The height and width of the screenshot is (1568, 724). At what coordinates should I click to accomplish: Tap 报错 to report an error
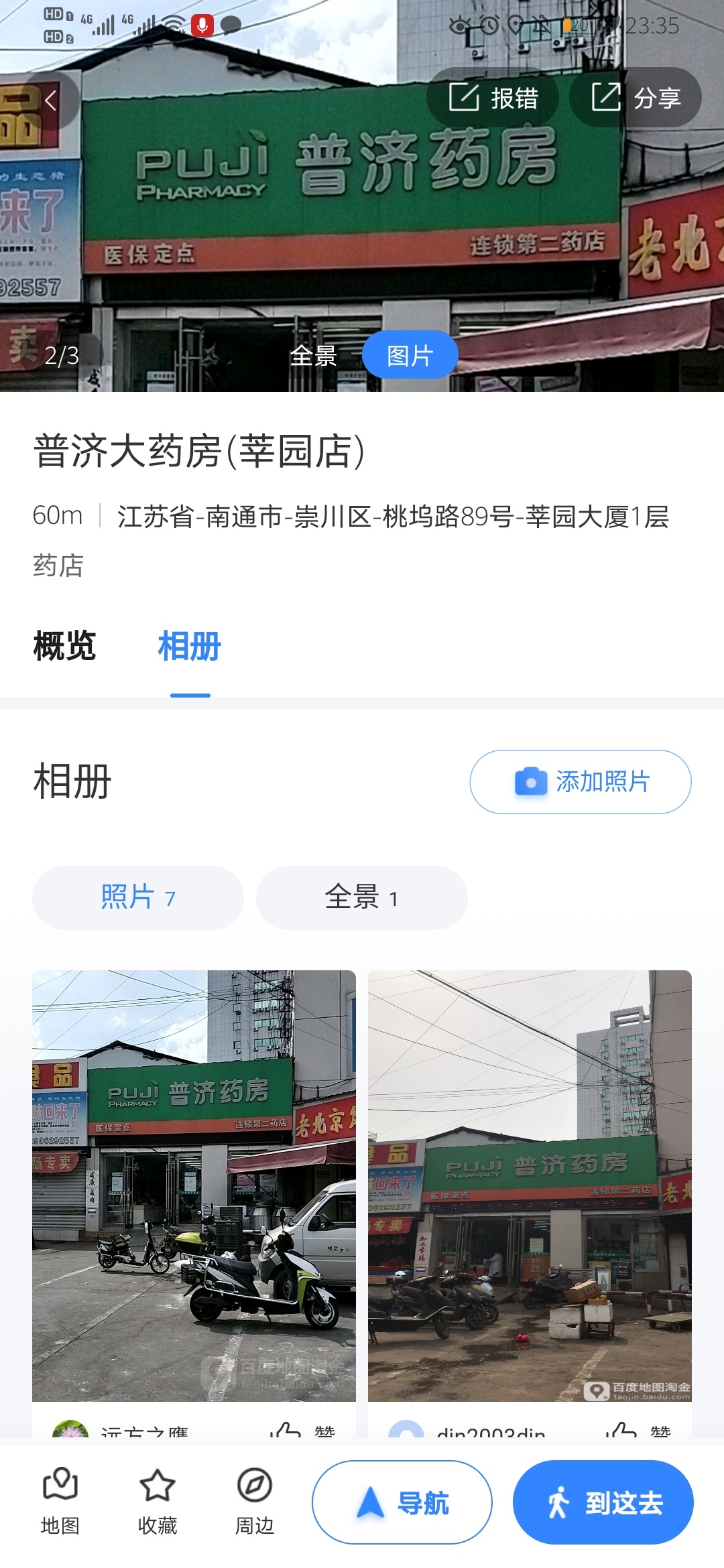(493, 98)
